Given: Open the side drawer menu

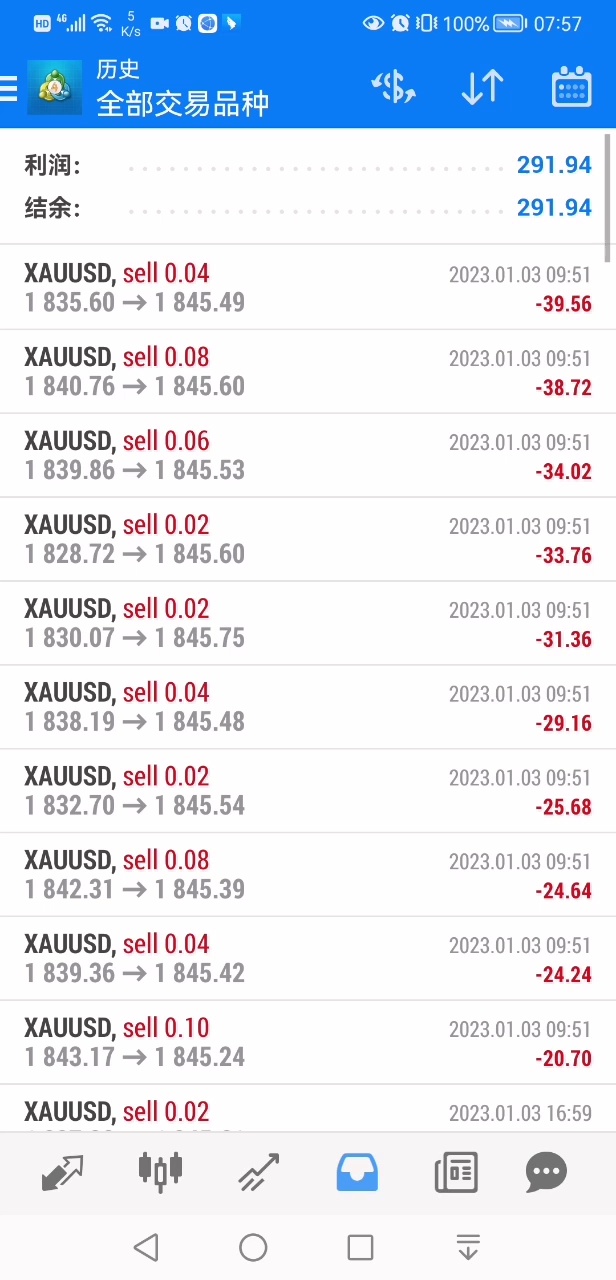Looking at the screenshot, I should [9, 88].
